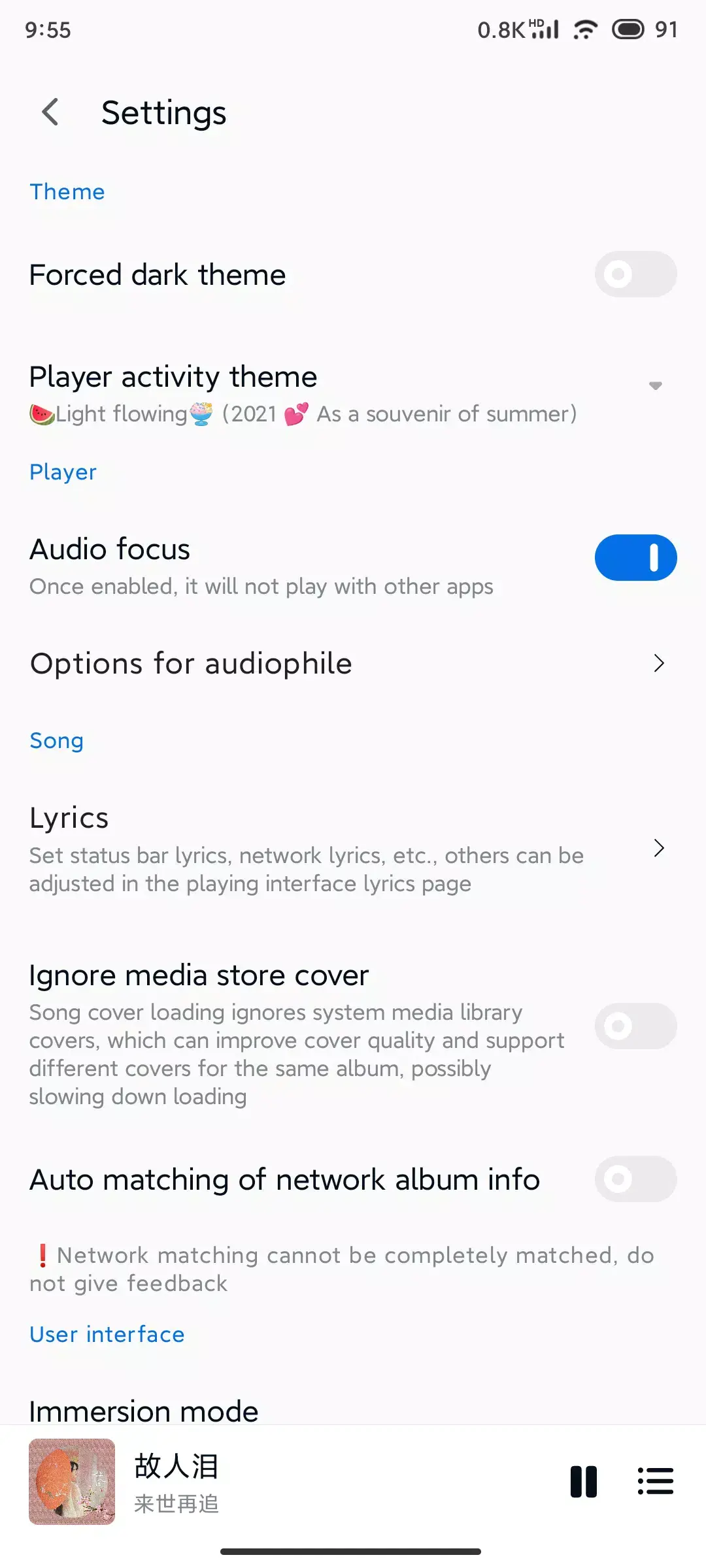Open Options for audiophile
706x1568 pixels.
click(x=190, y=663)
